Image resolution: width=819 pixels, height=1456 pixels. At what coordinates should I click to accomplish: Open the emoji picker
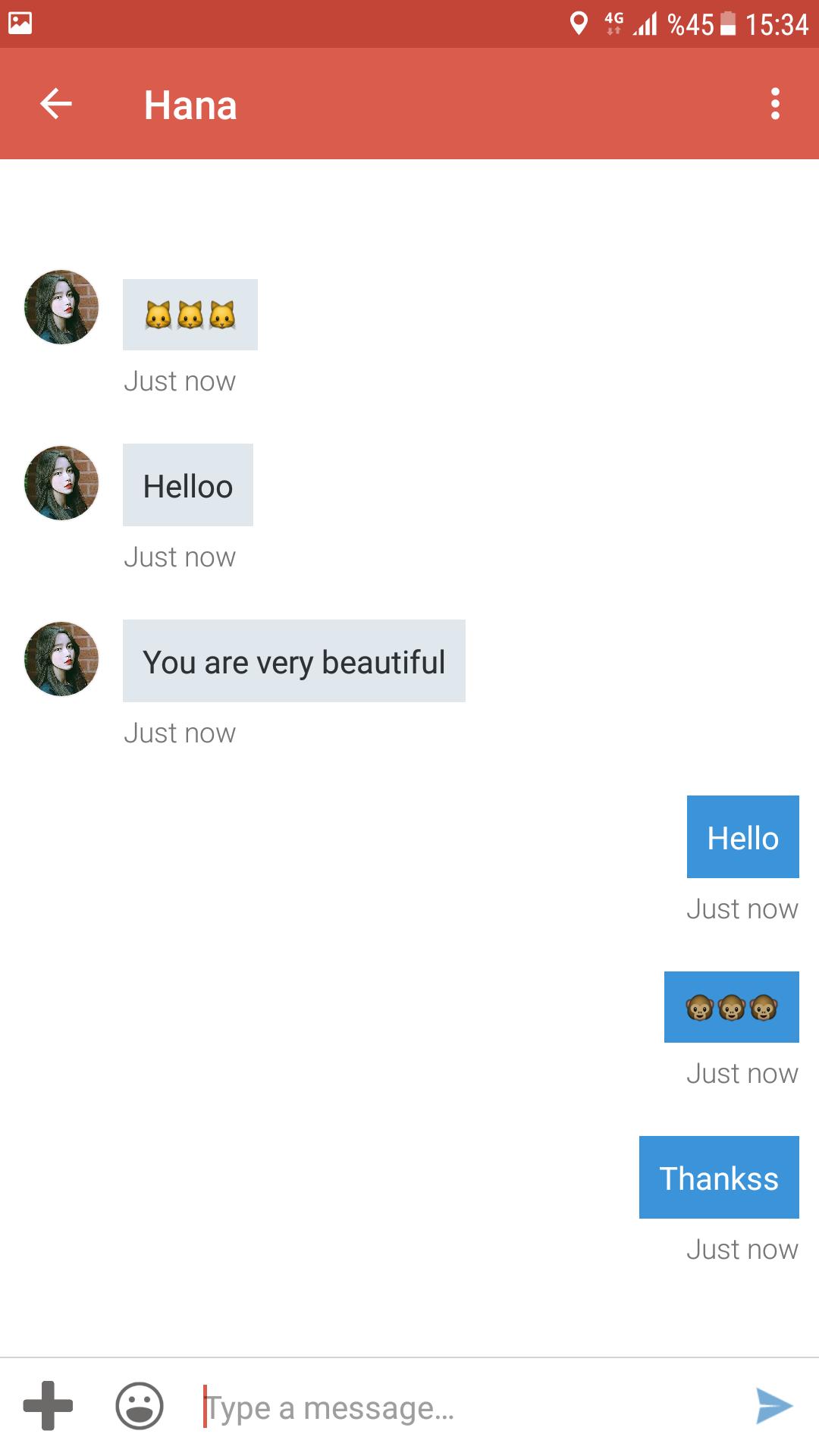(x=140, y=1405)
